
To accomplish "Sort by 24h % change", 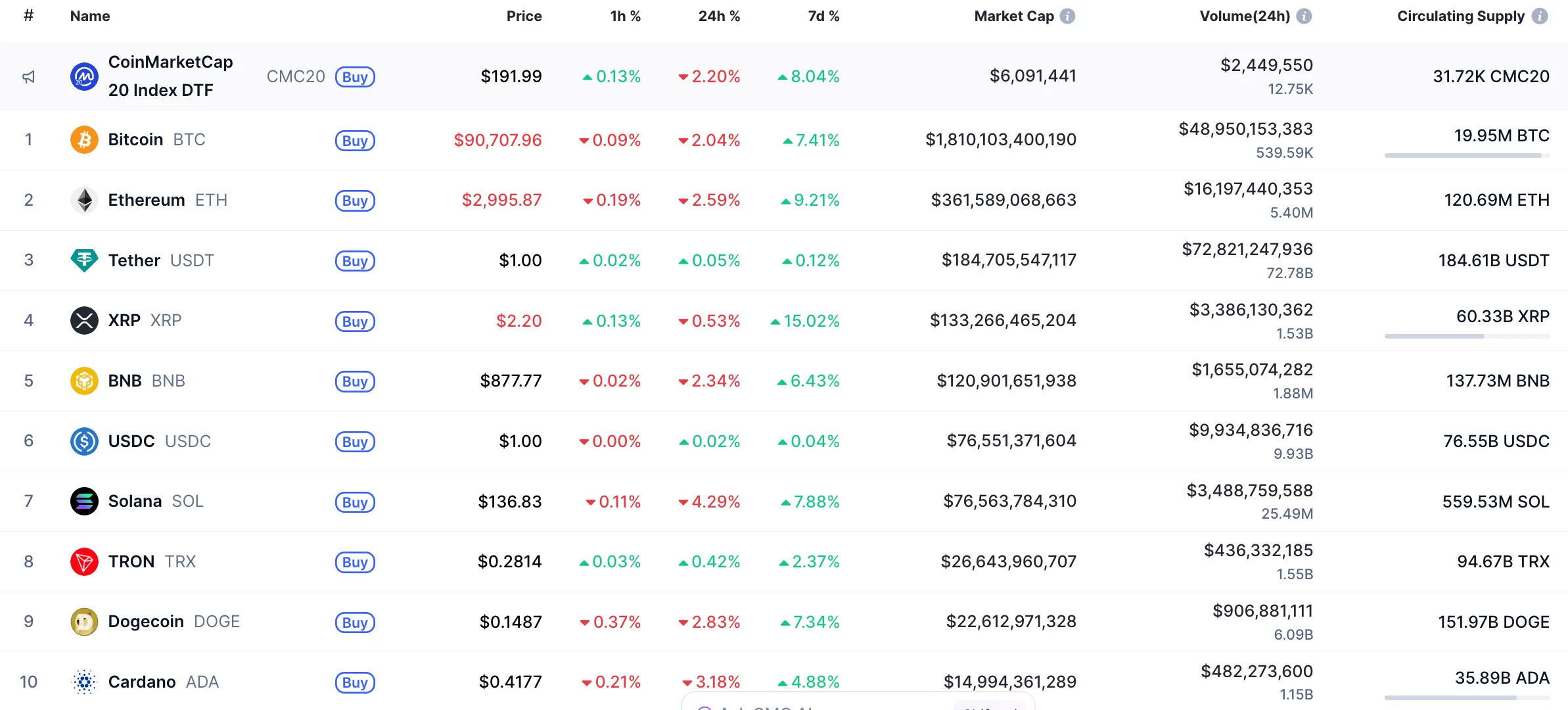I will point(719,16).
